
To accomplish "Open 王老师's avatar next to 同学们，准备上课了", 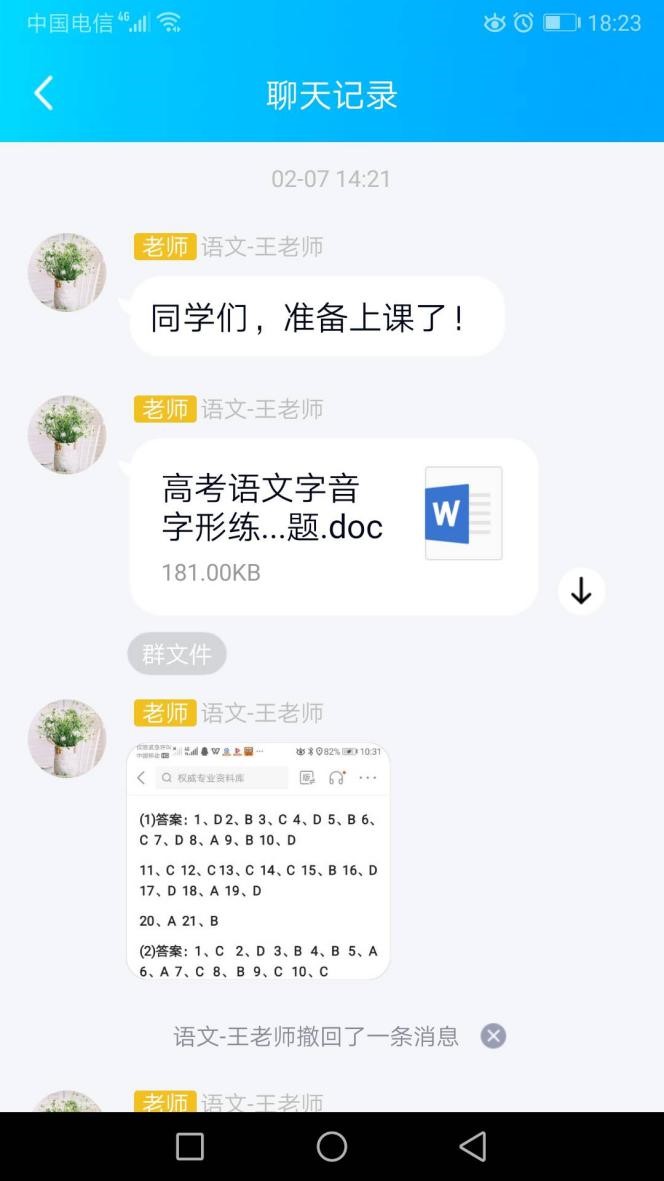I will (67, 272).
